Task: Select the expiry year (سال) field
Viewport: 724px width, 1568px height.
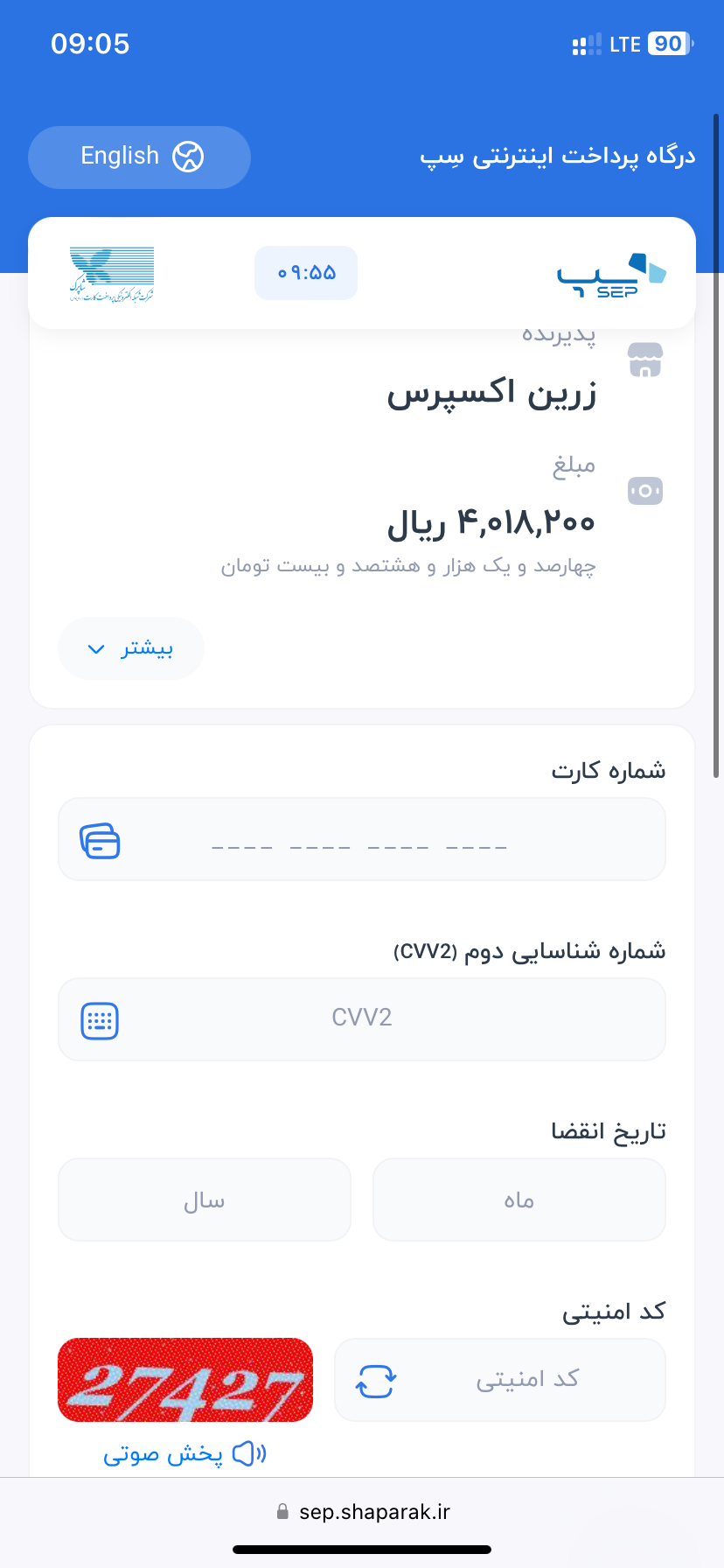Action: 205,1200
